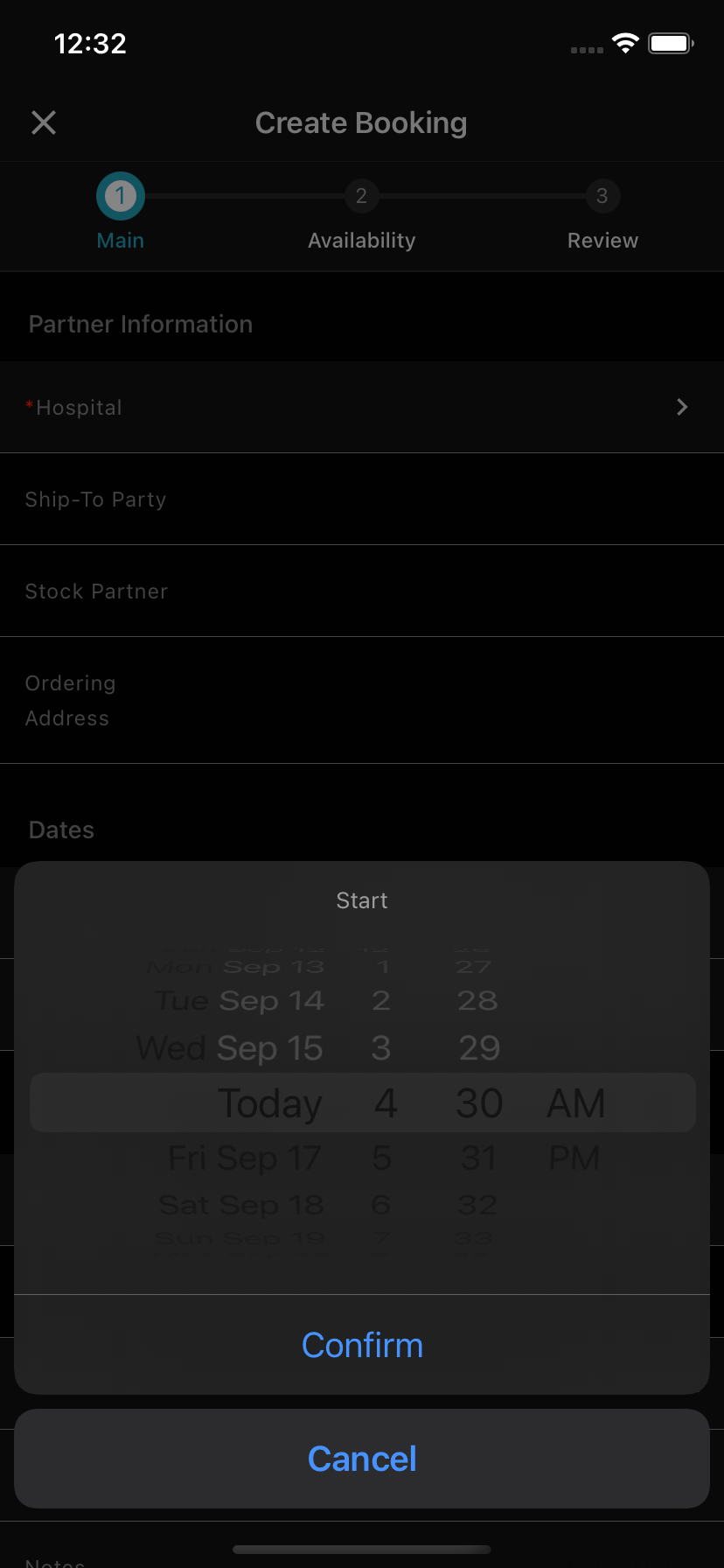Close the Create Booking screen
Screen dimensions: 724x1568
coord(43,122)
